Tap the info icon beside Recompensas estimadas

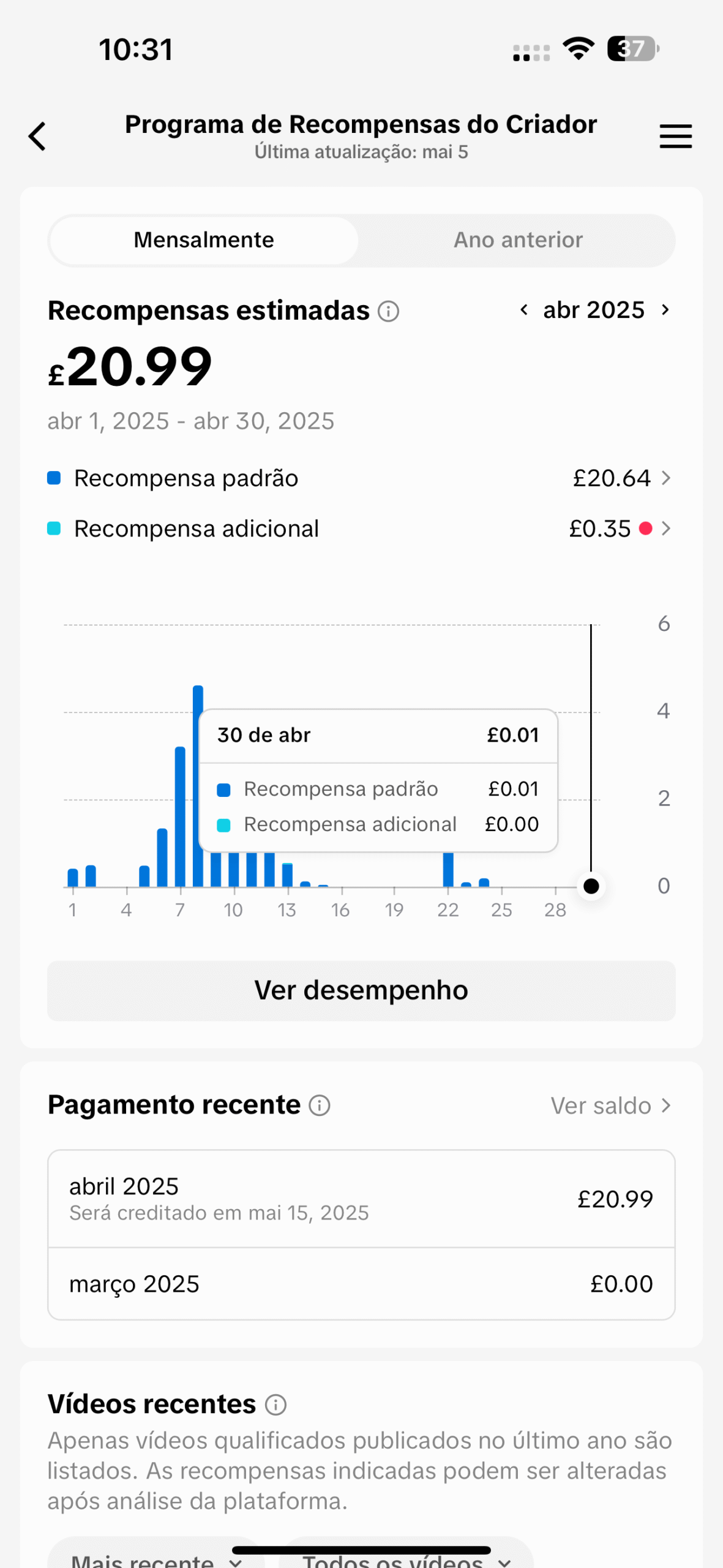point(388,311)
